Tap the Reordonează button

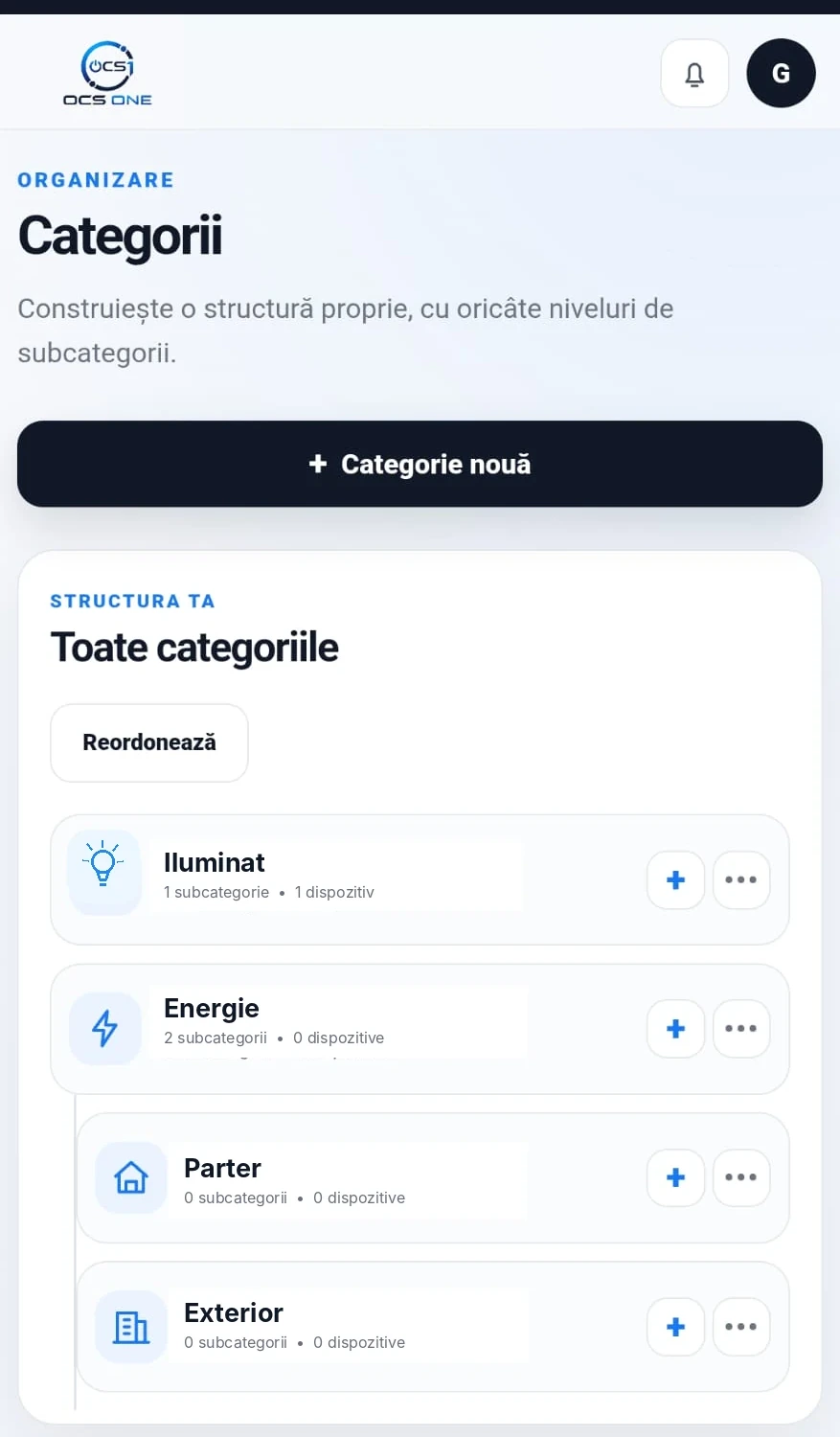tap(149, 742)
